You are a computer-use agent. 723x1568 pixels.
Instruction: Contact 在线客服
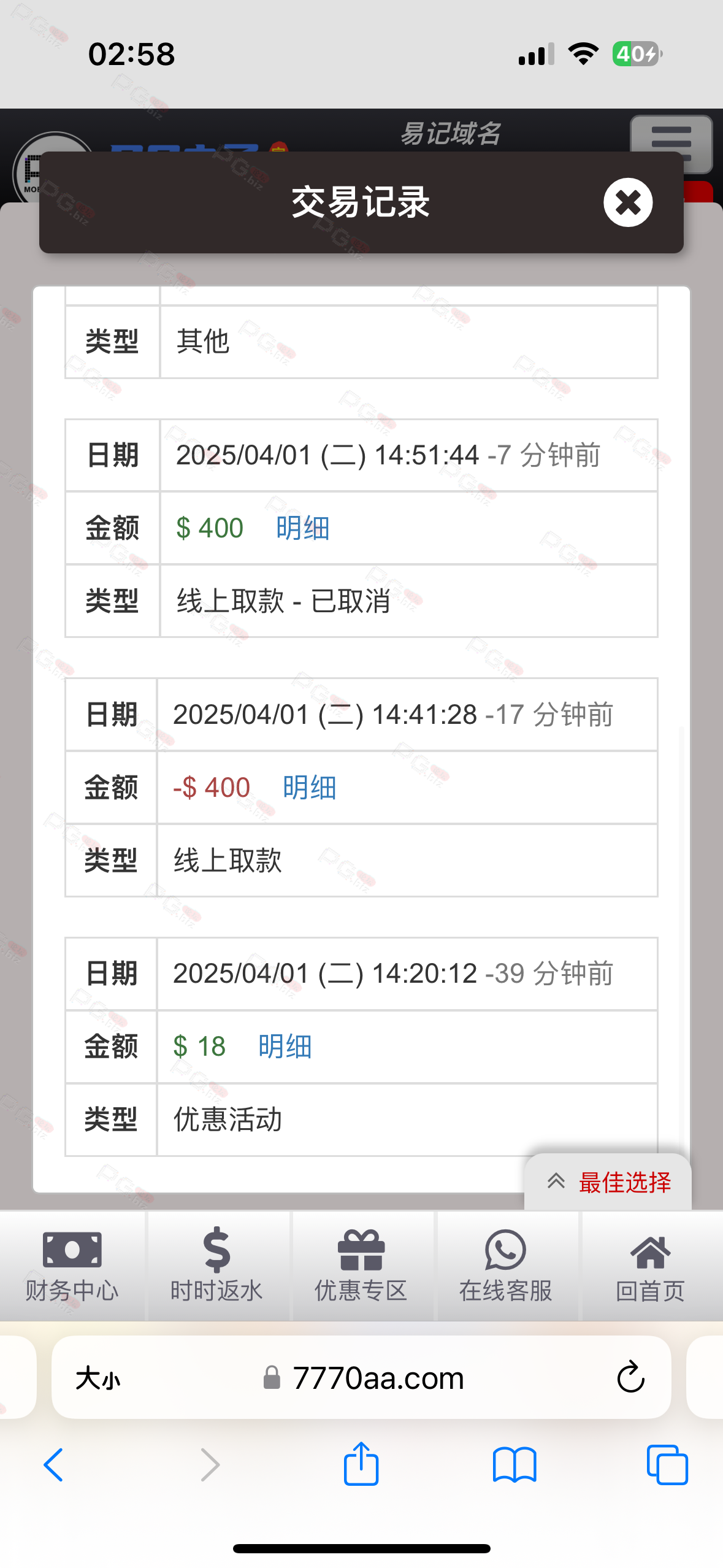506,1266
